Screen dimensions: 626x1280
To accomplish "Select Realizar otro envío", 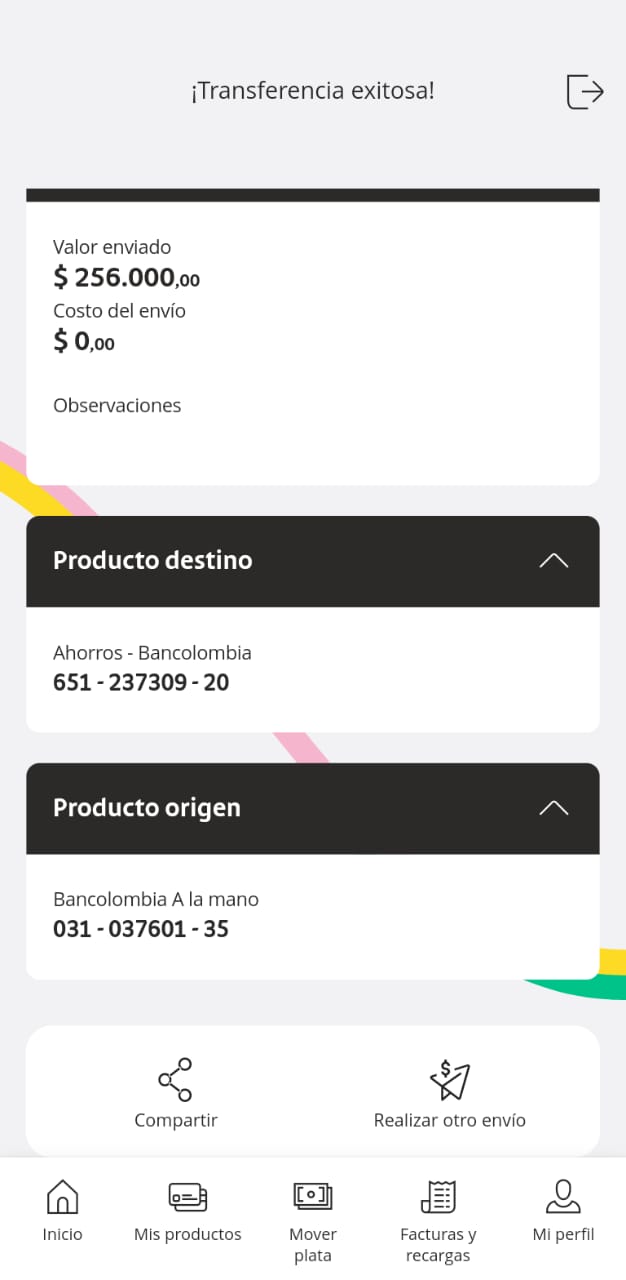I will (x=449, y=1093).
